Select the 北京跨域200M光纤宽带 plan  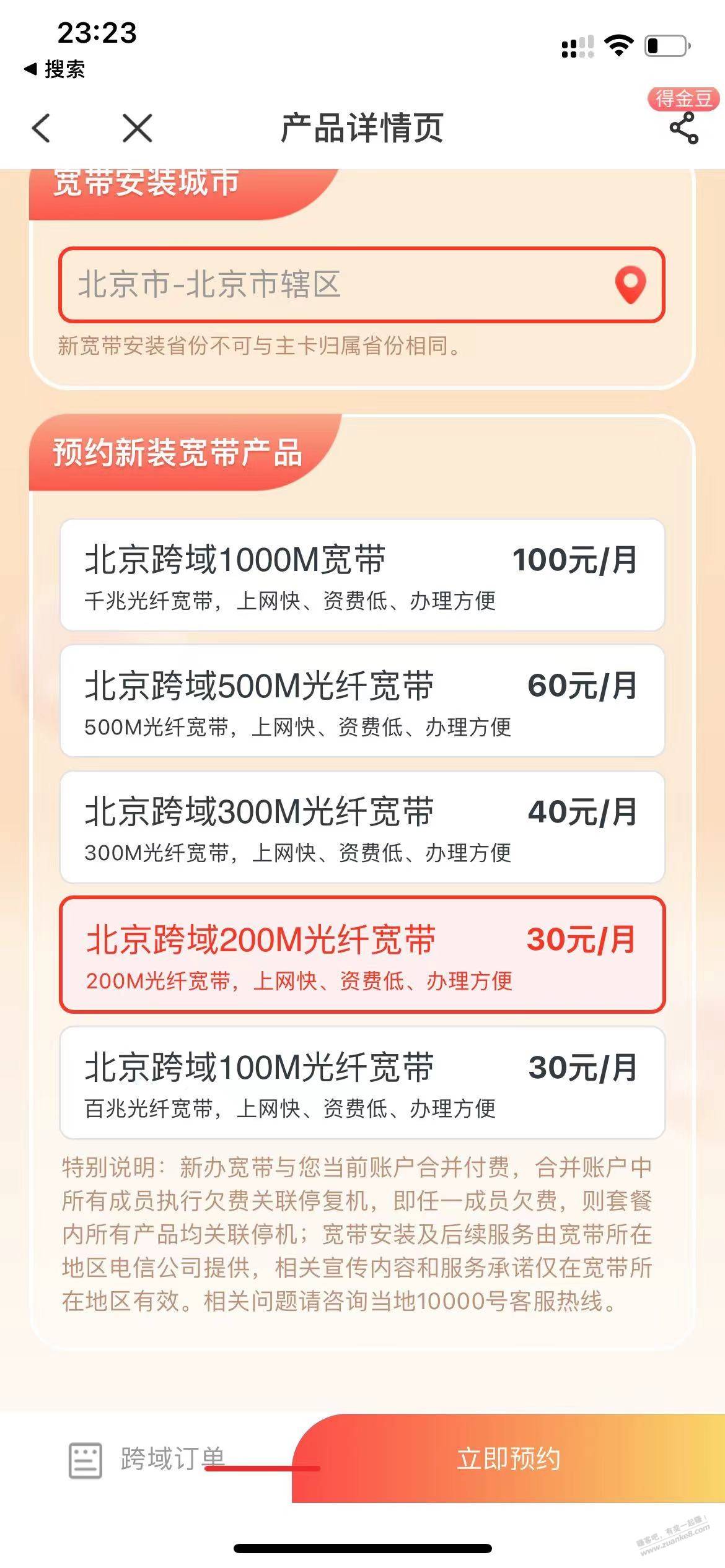coord(361,955)
